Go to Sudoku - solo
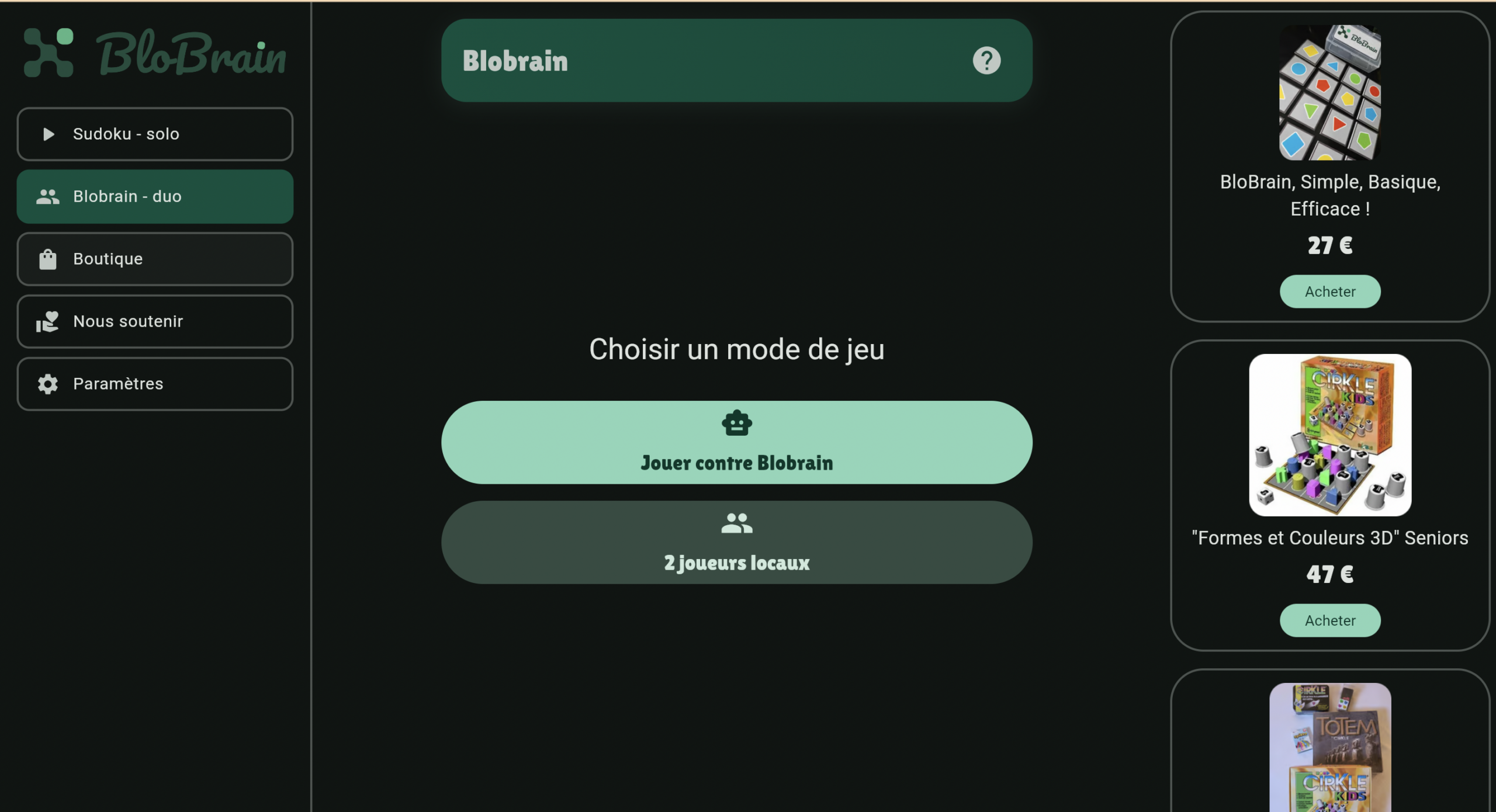This screenshot has width=1496, height=812. pos(155,134)
